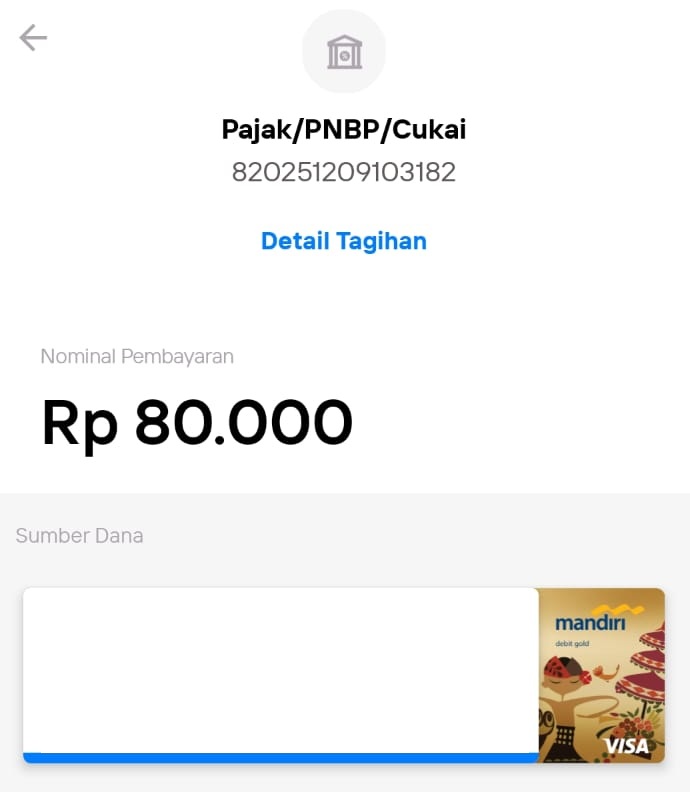This screenshot has width=690, height=792.
Task: Open Detail Tagihan link
Action: click(343, 241)
